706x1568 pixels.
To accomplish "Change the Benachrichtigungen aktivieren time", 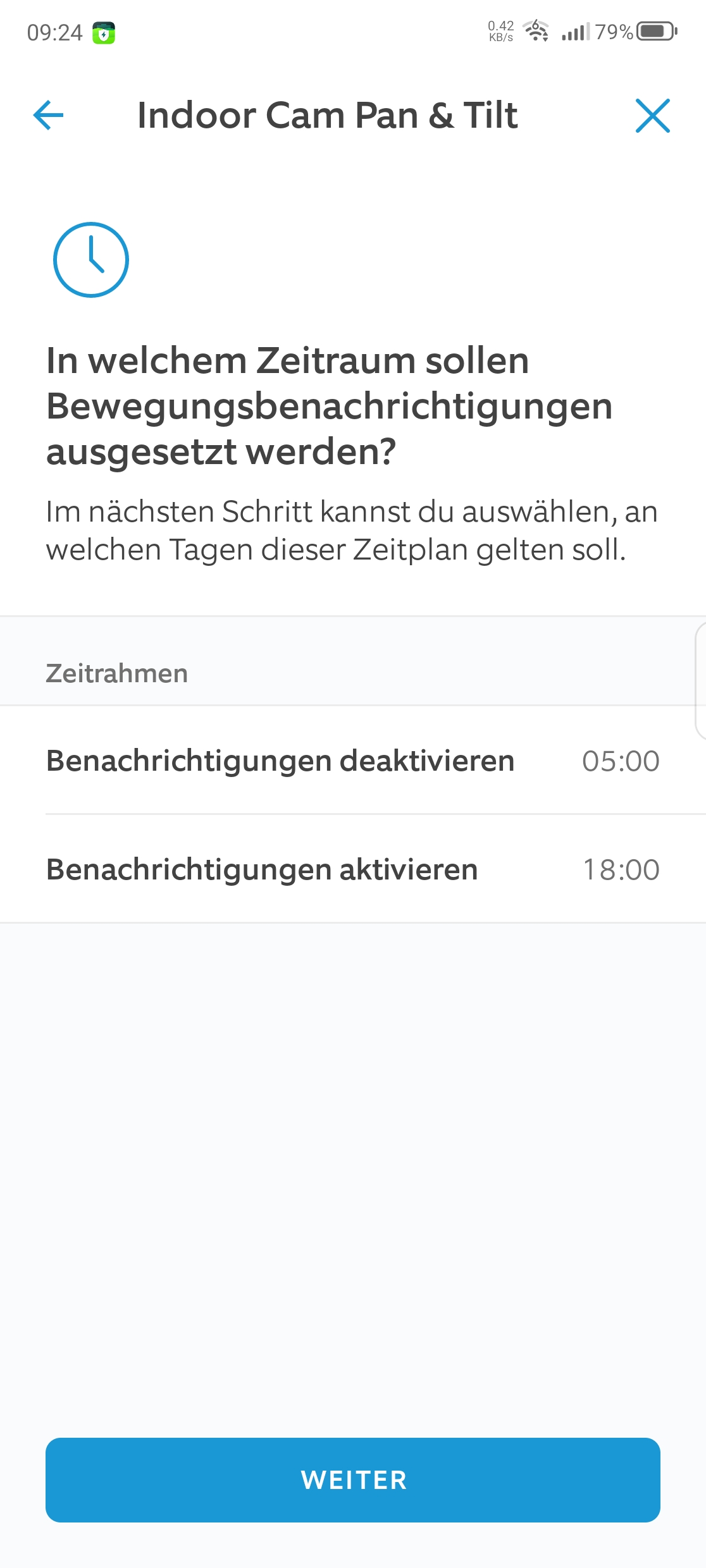I will pos(620,869).
